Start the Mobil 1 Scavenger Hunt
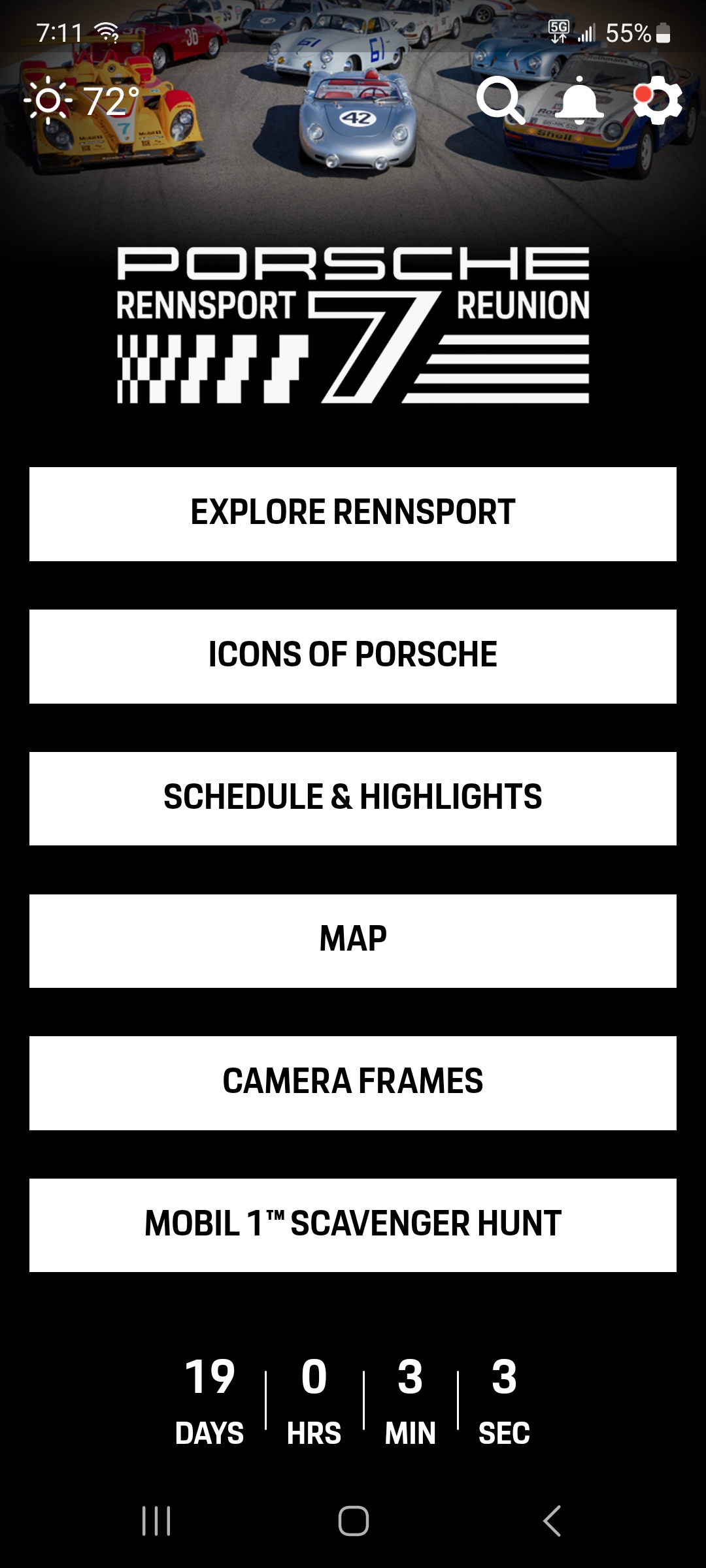 pyautogui.click(x=353, y=1225)
